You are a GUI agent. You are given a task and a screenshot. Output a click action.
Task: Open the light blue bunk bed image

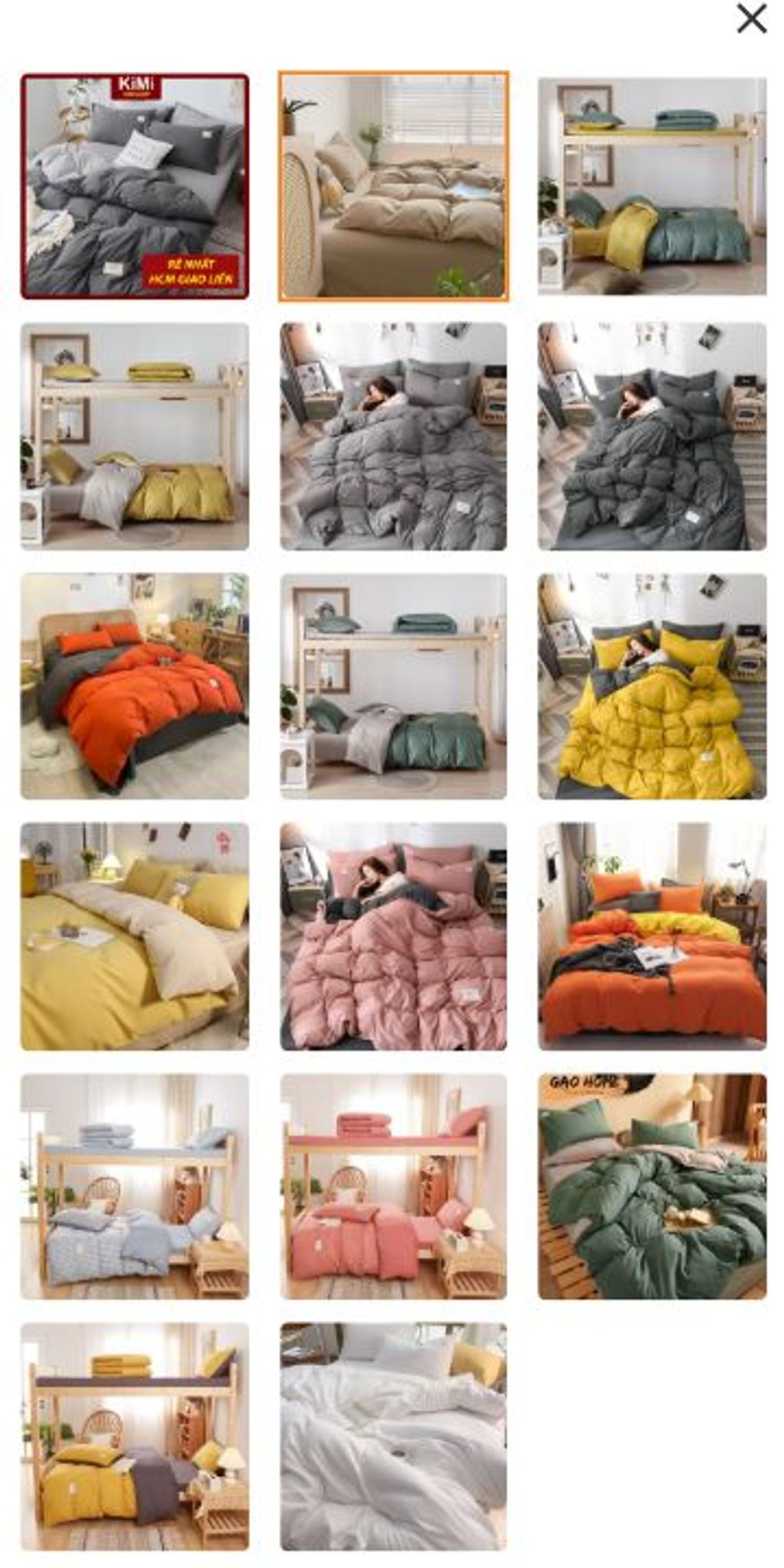(135, 1186)
